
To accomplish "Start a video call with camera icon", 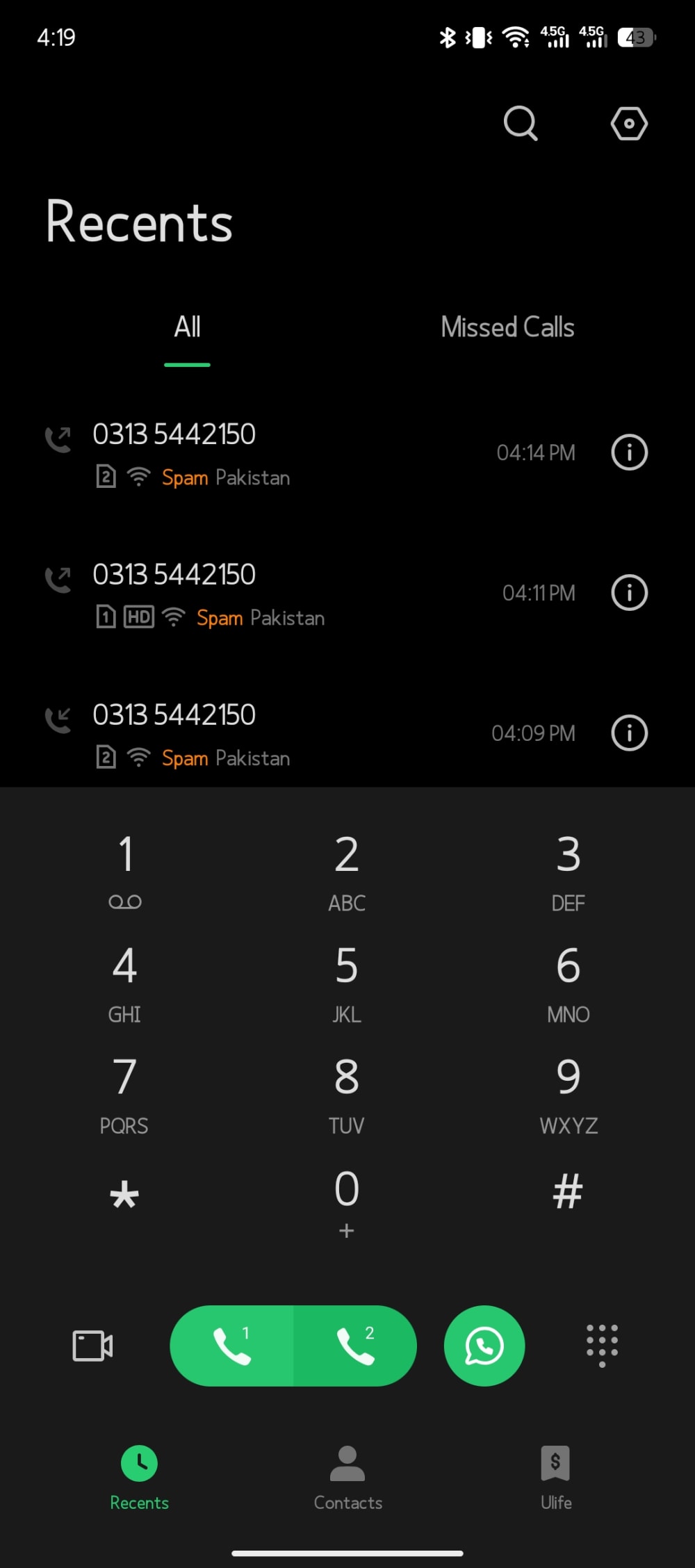I will [92, 1346].
